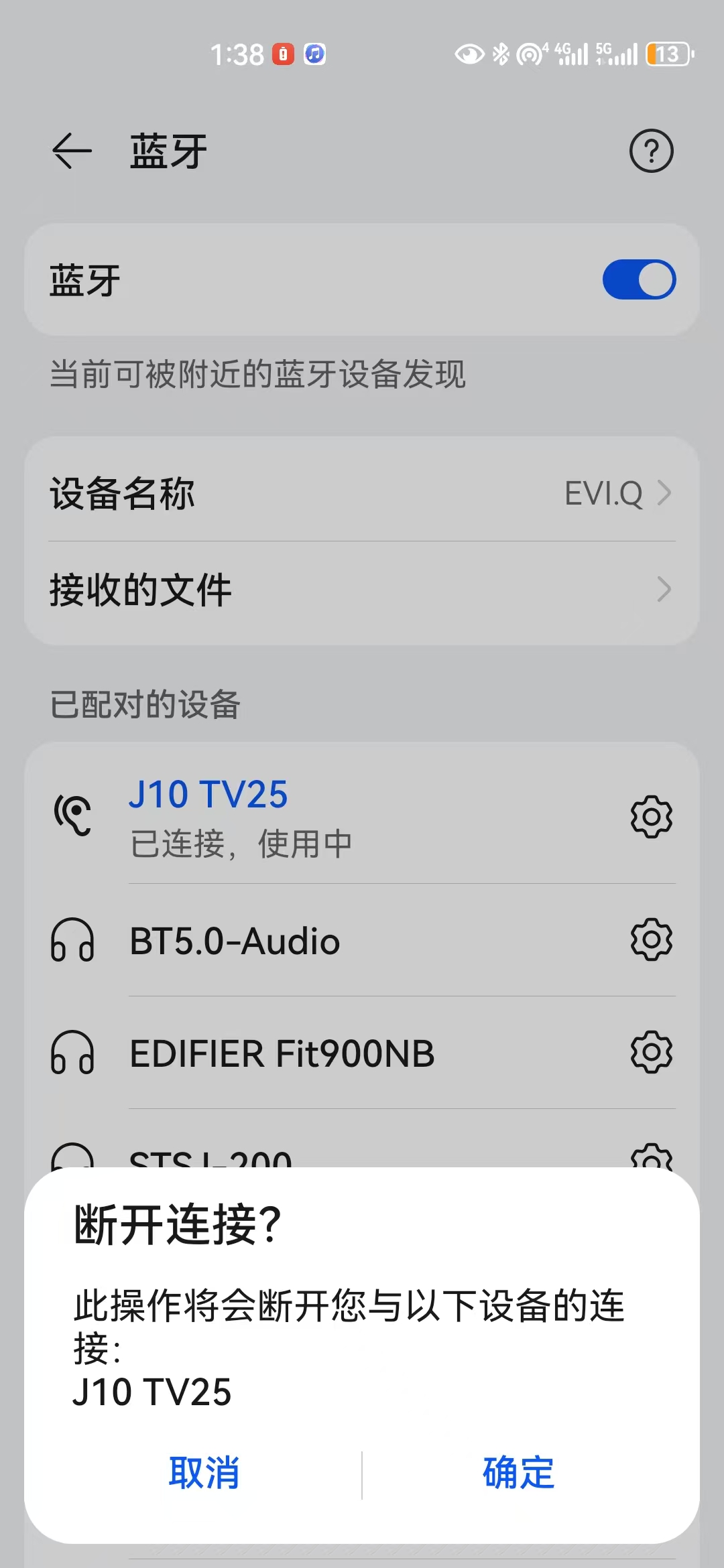
Task: Open the 设备名称 row
Action: point(362,494)
